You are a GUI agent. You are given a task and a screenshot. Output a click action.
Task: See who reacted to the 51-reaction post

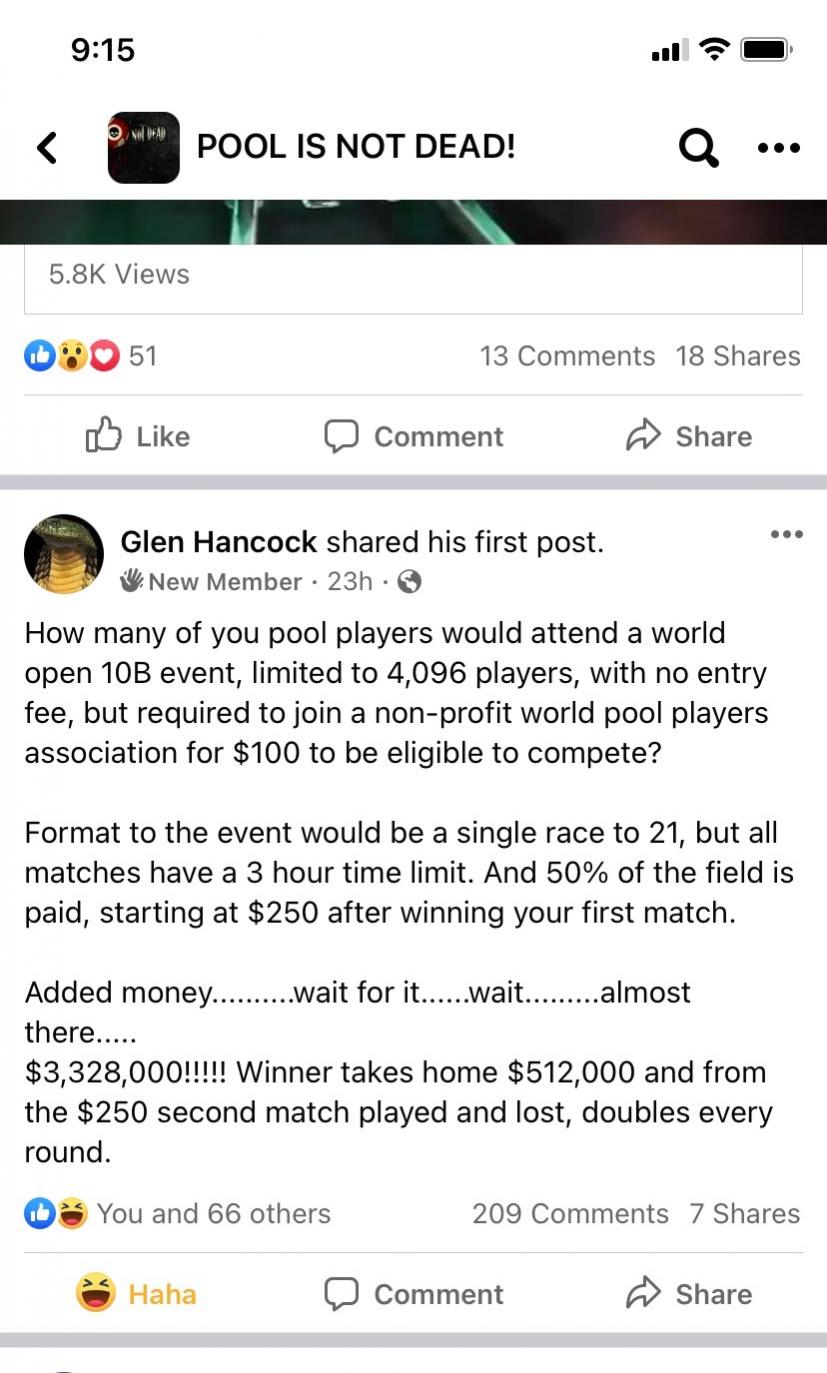pos(91,356)
